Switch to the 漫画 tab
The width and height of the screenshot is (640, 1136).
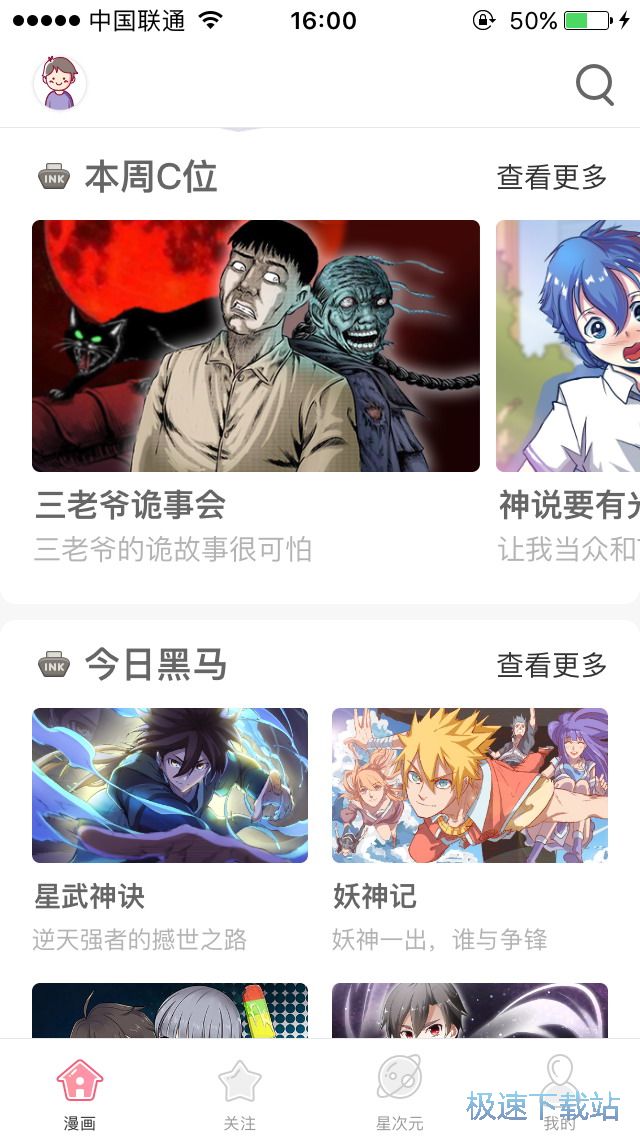[x=80, y=1092]
